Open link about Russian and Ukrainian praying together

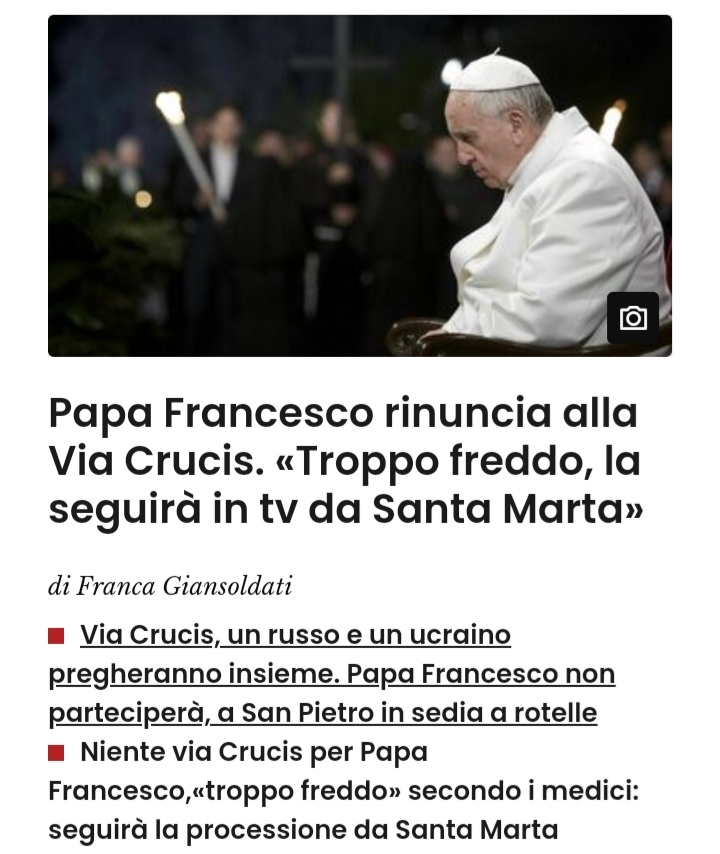tap(331, 674)
